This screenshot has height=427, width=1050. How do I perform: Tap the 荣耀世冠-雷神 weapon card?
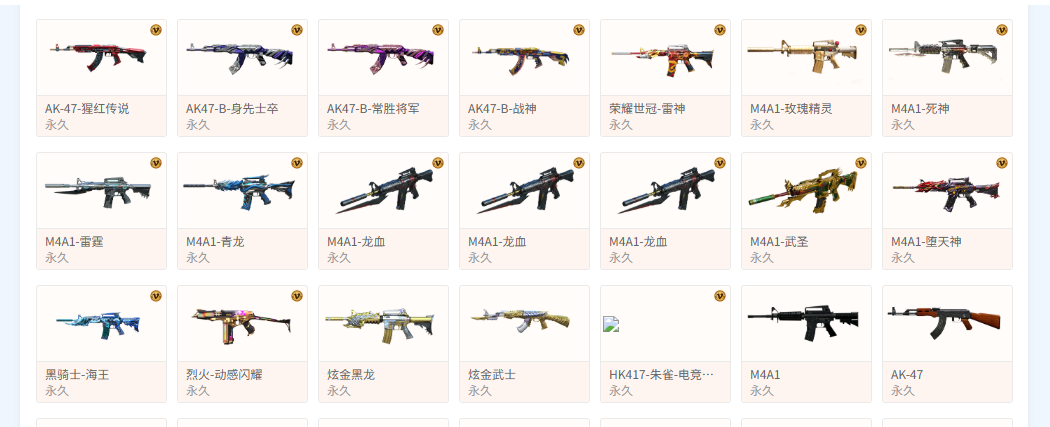[x=664, y=77]
